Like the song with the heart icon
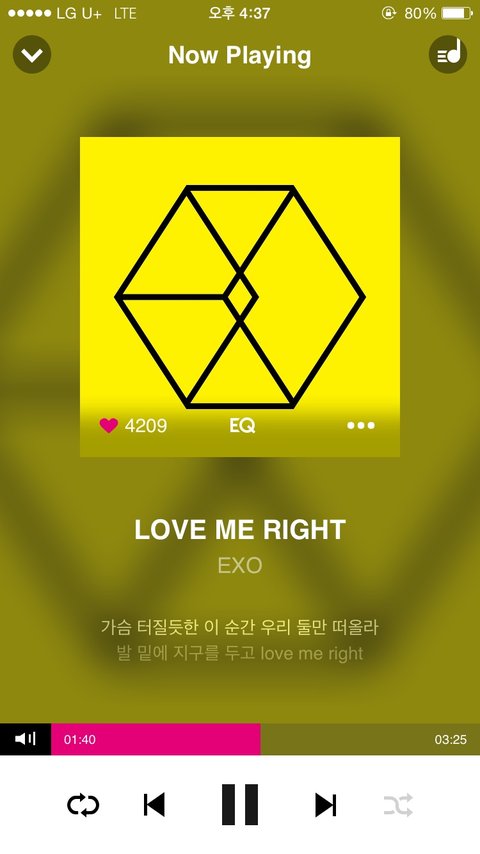This screenshot has width=480, height=854. [108, 425]
